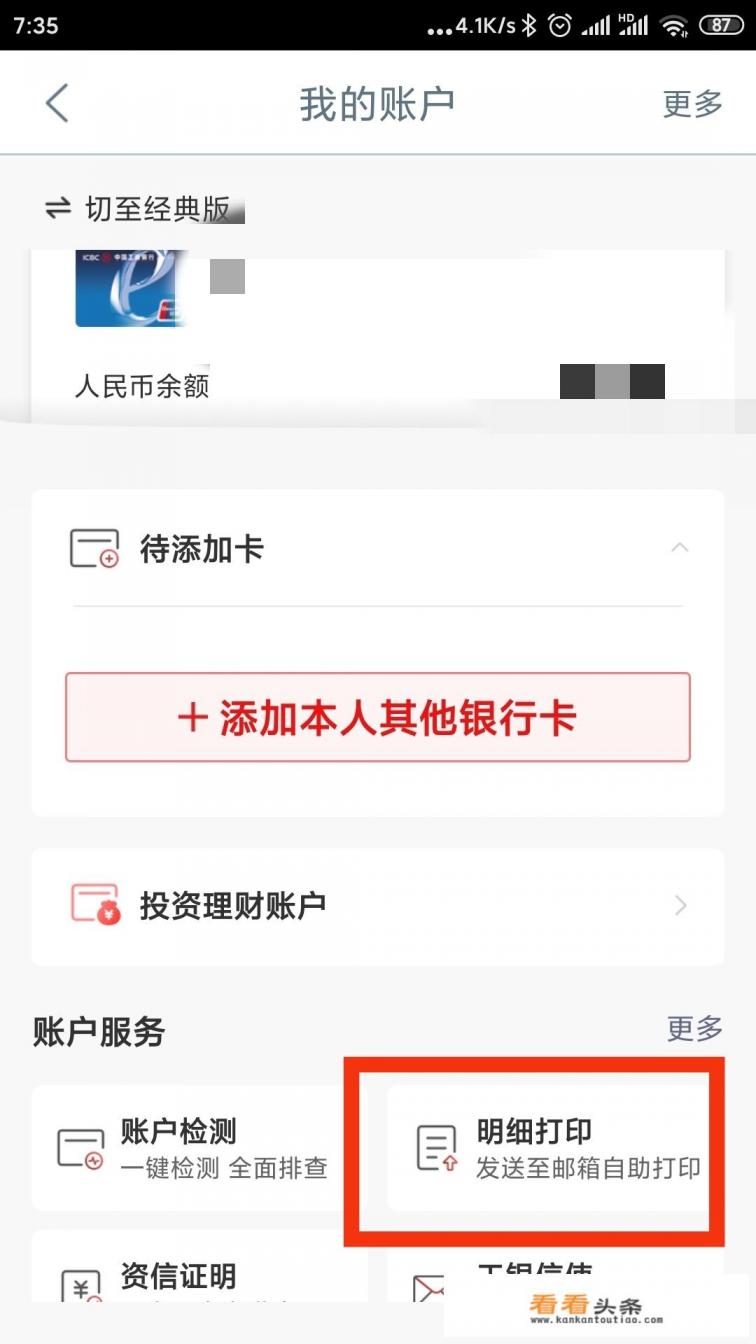Collapse the 待添加卡 section chevron

point(680,548)
